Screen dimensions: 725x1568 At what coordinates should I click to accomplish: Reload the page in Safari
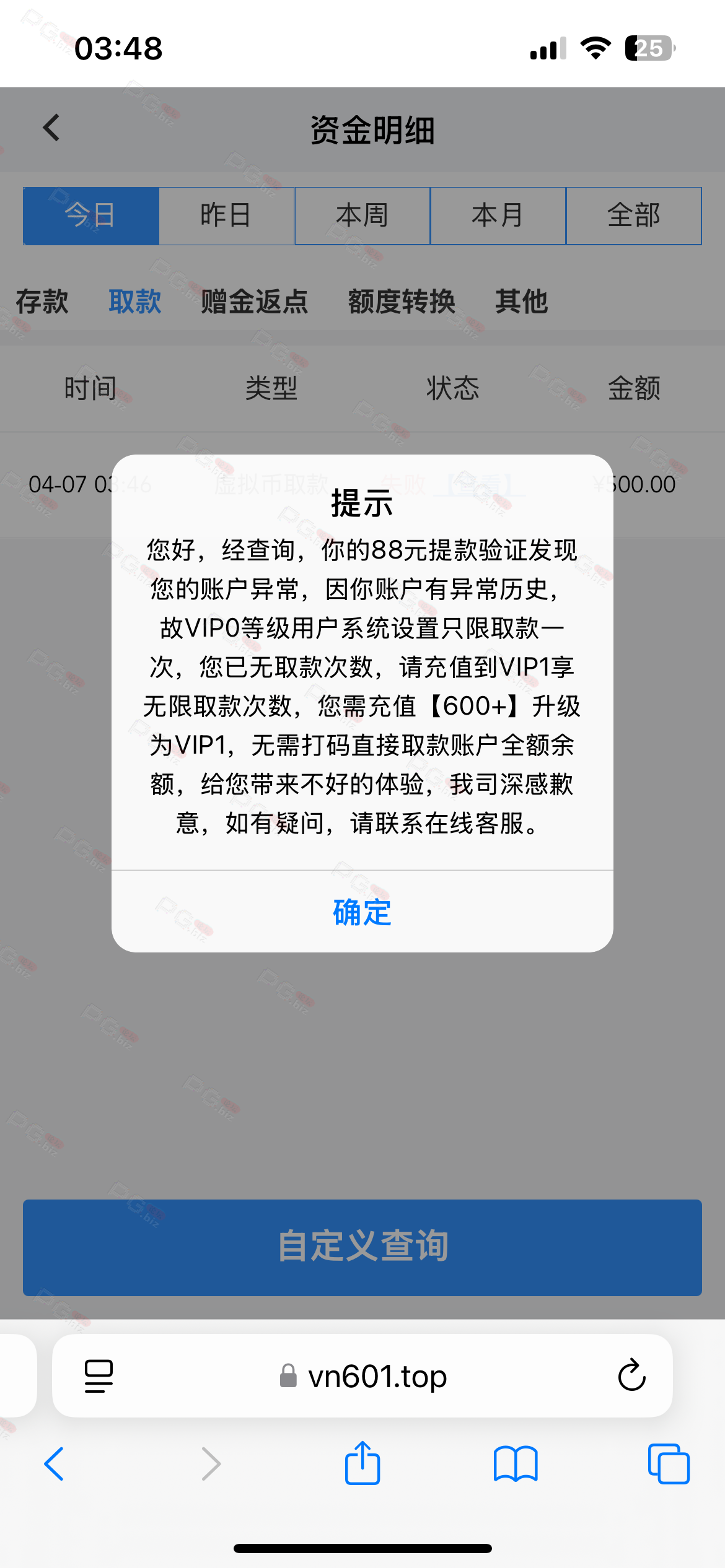point(631,1375)
